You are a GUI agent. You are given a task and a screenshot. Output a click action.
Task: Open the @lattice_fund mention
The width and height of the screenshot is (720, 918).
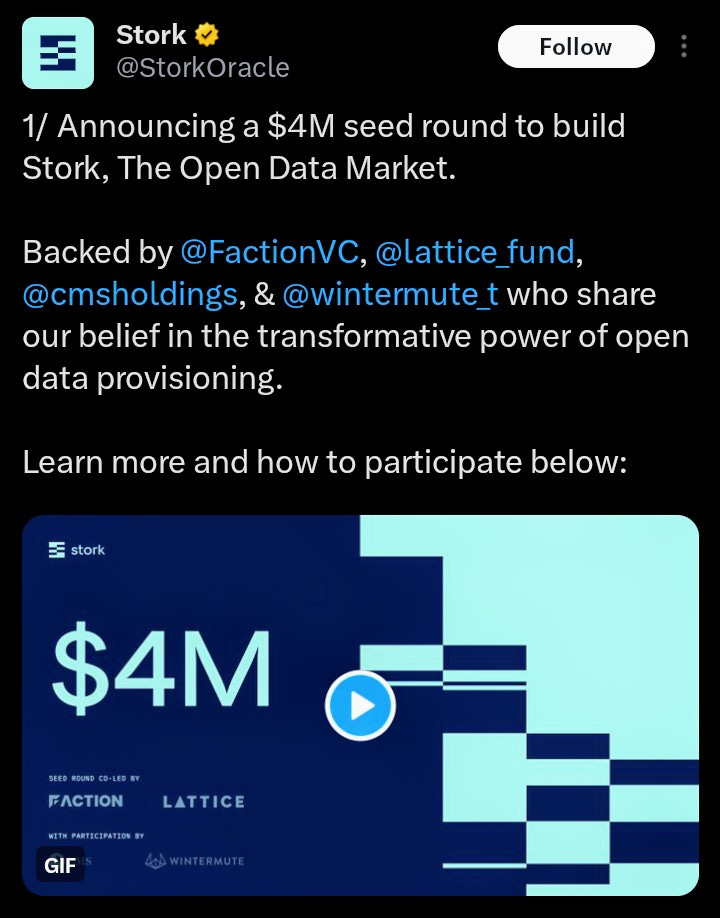click(475, 252)
